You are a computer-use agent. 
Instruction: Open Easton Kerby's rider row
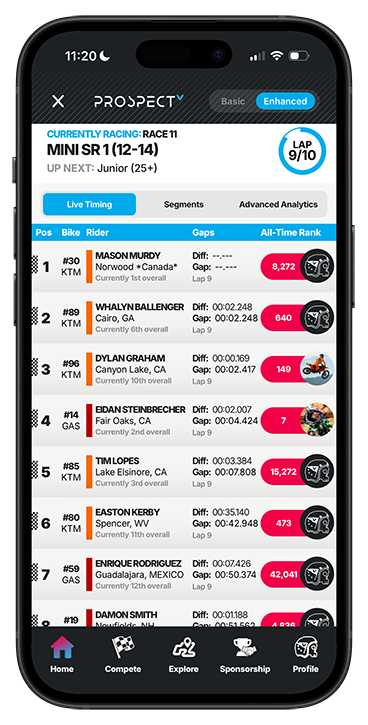184,523
